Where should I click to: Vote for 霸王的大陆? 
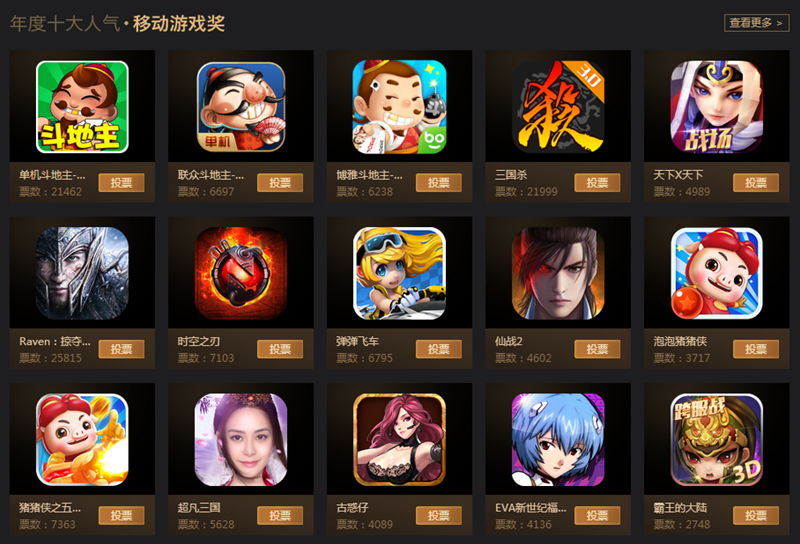click(756, 516)
